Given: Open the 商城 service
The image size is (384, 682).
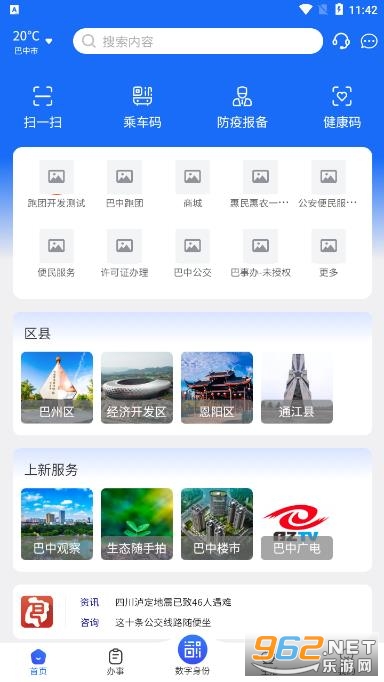Looking at the screenshot, I should pos(193,184).
